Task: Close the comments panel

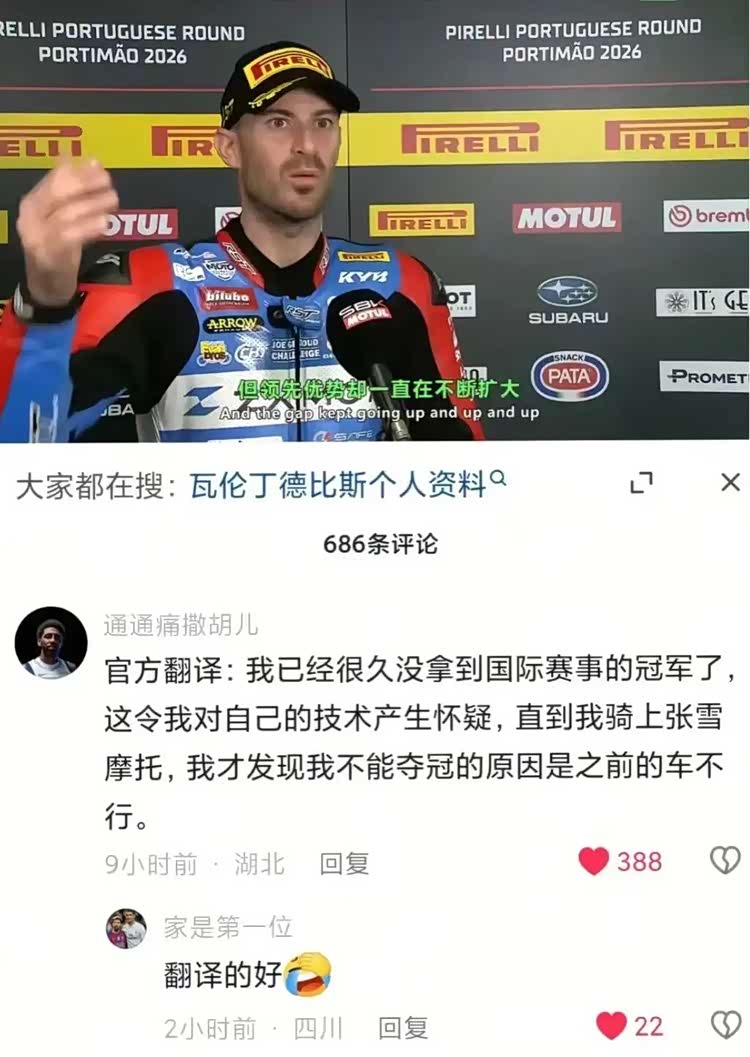Action: [730, 482]
